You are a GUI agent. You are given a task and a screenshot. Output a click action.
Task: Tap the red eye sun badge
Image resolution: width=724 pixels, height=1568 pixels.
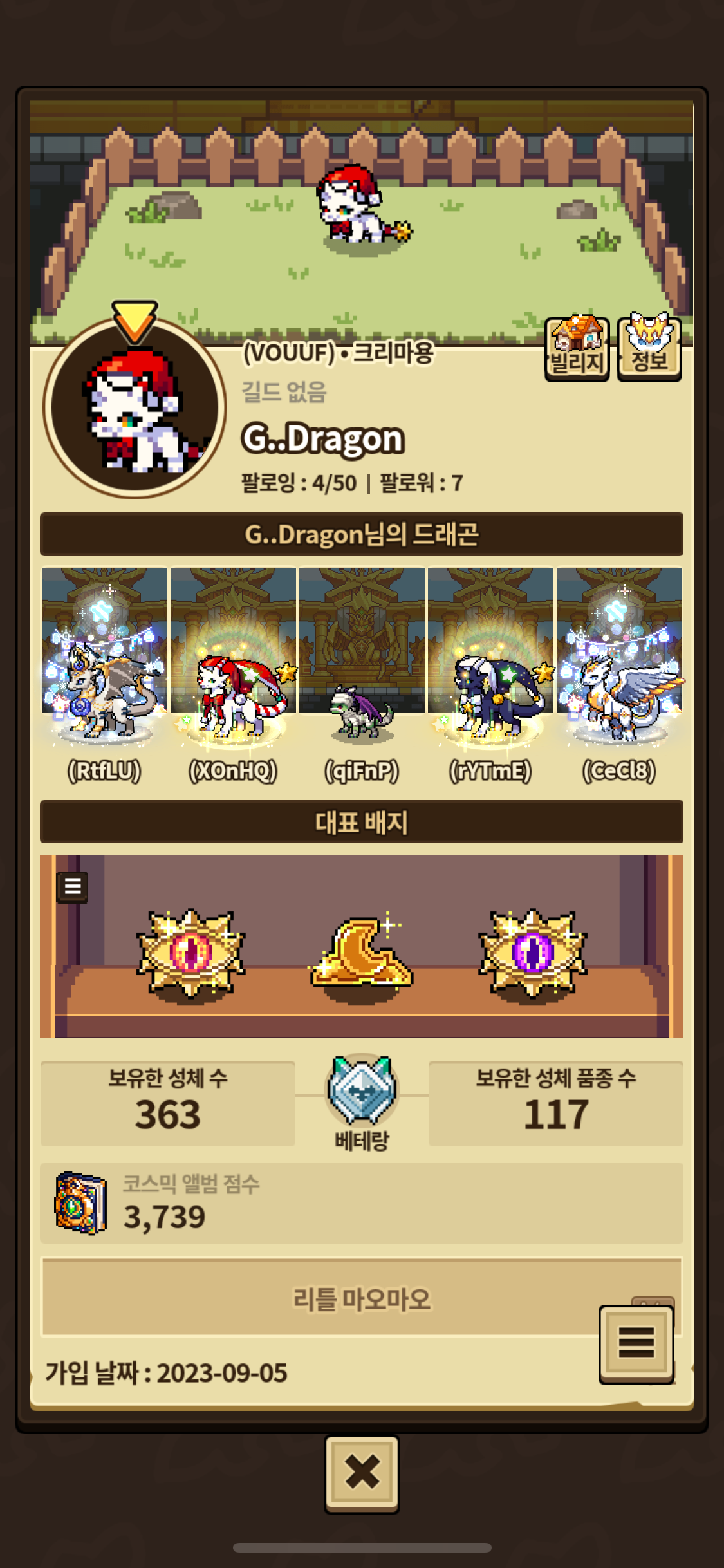point(190,953)
